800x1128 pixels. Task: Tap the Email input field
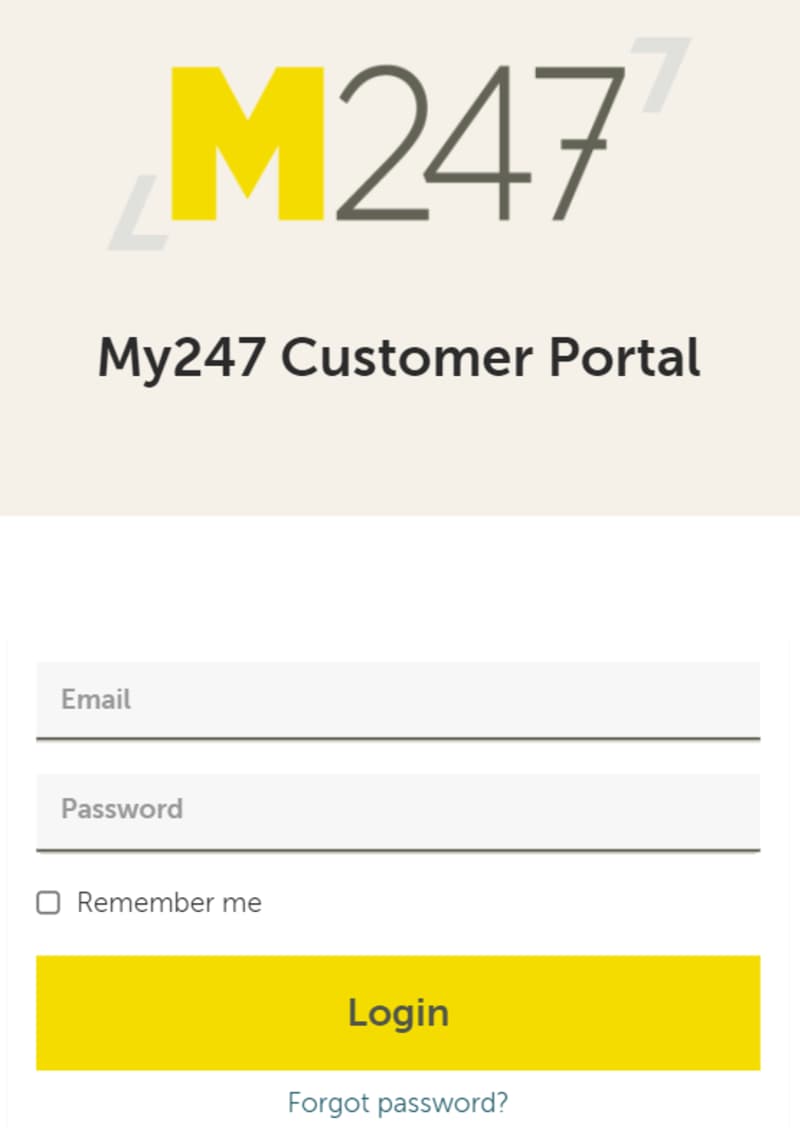[398, 699]
